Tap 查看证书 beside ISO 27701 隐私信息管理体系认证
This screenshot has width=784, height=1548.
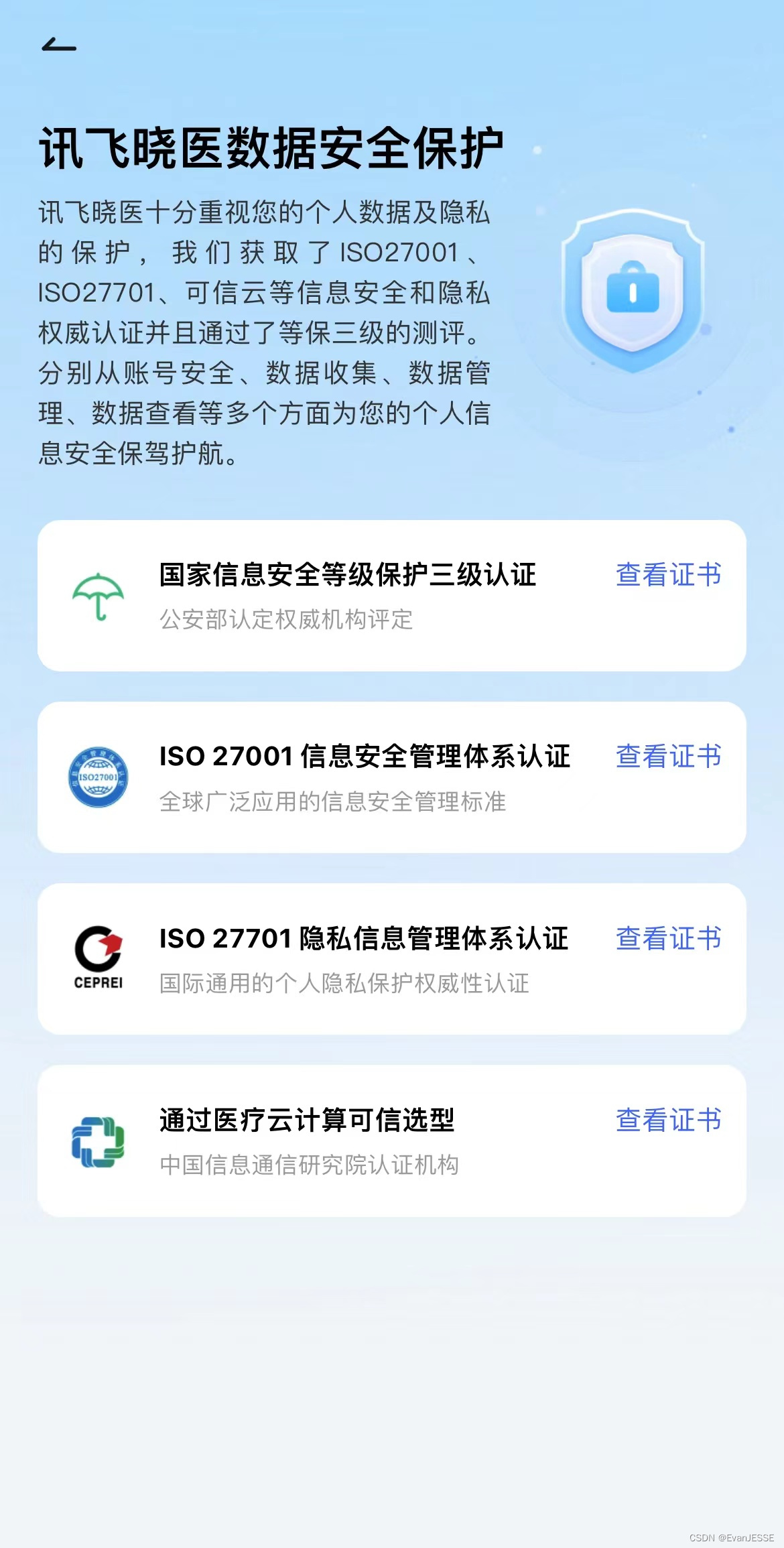tap(668, 938)
